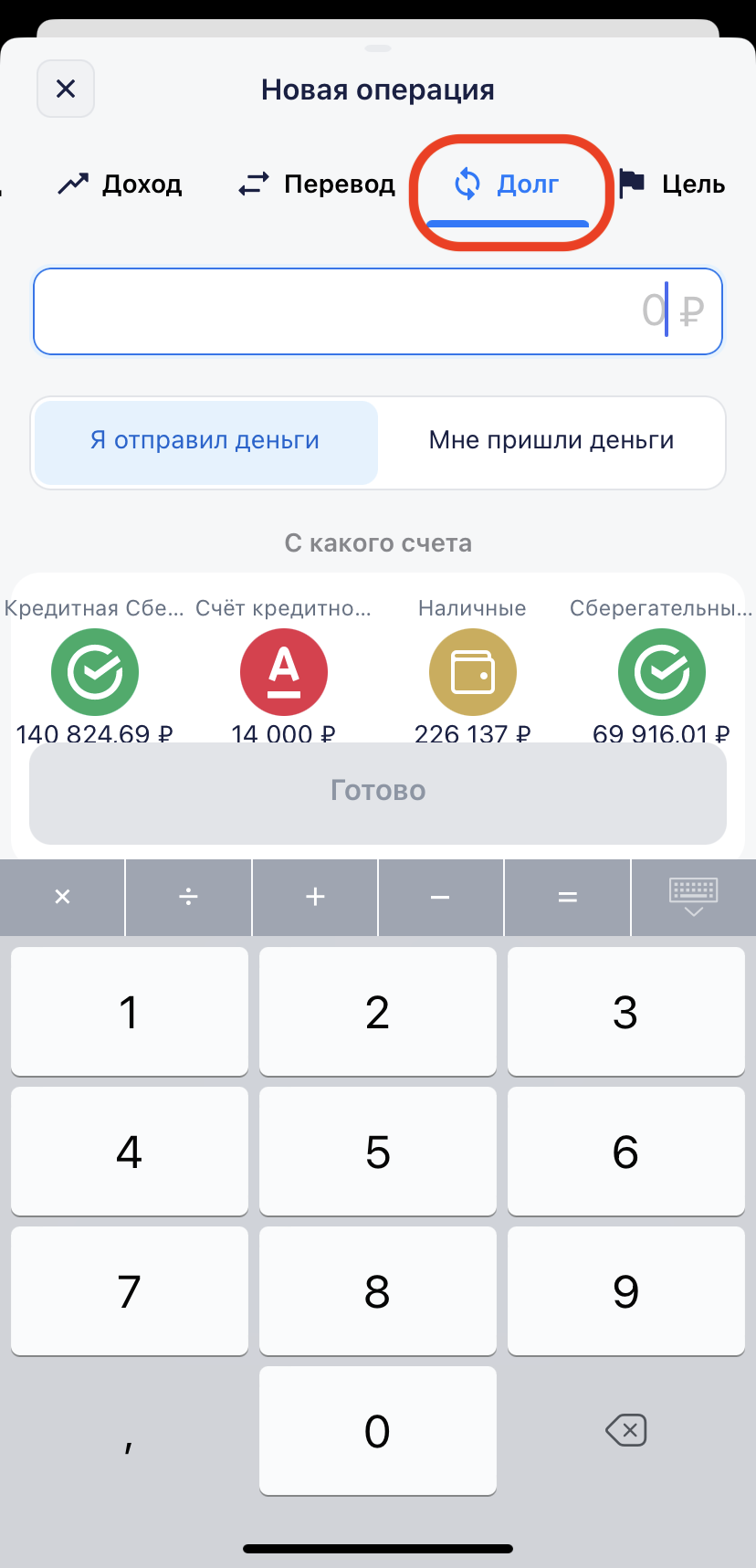
Task: Tap the Готово button
Action: (x=377, y=791)
